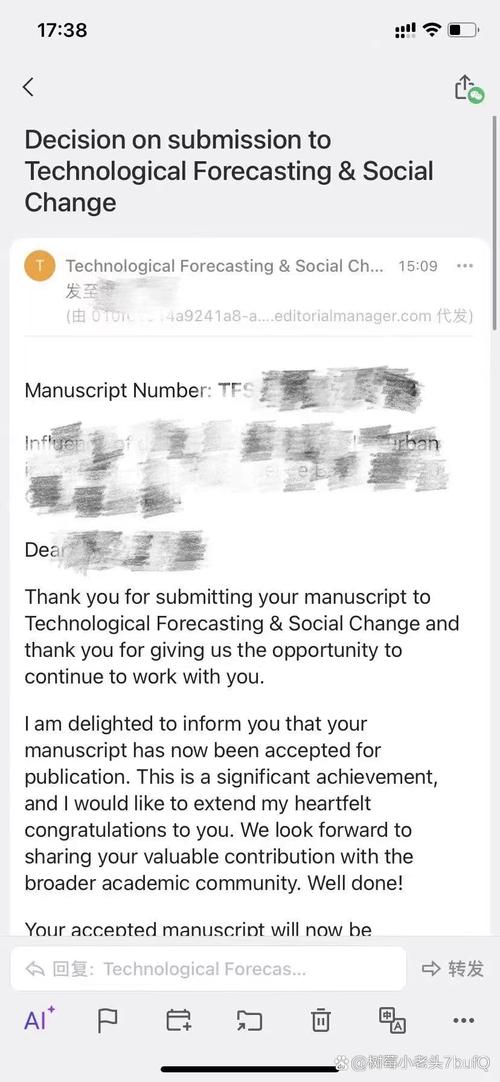Image resolution: width=500 pixels, height=1082 pixels.
Task: Open the reply field for Technological Forecas...
Action: tap(208, 969)
